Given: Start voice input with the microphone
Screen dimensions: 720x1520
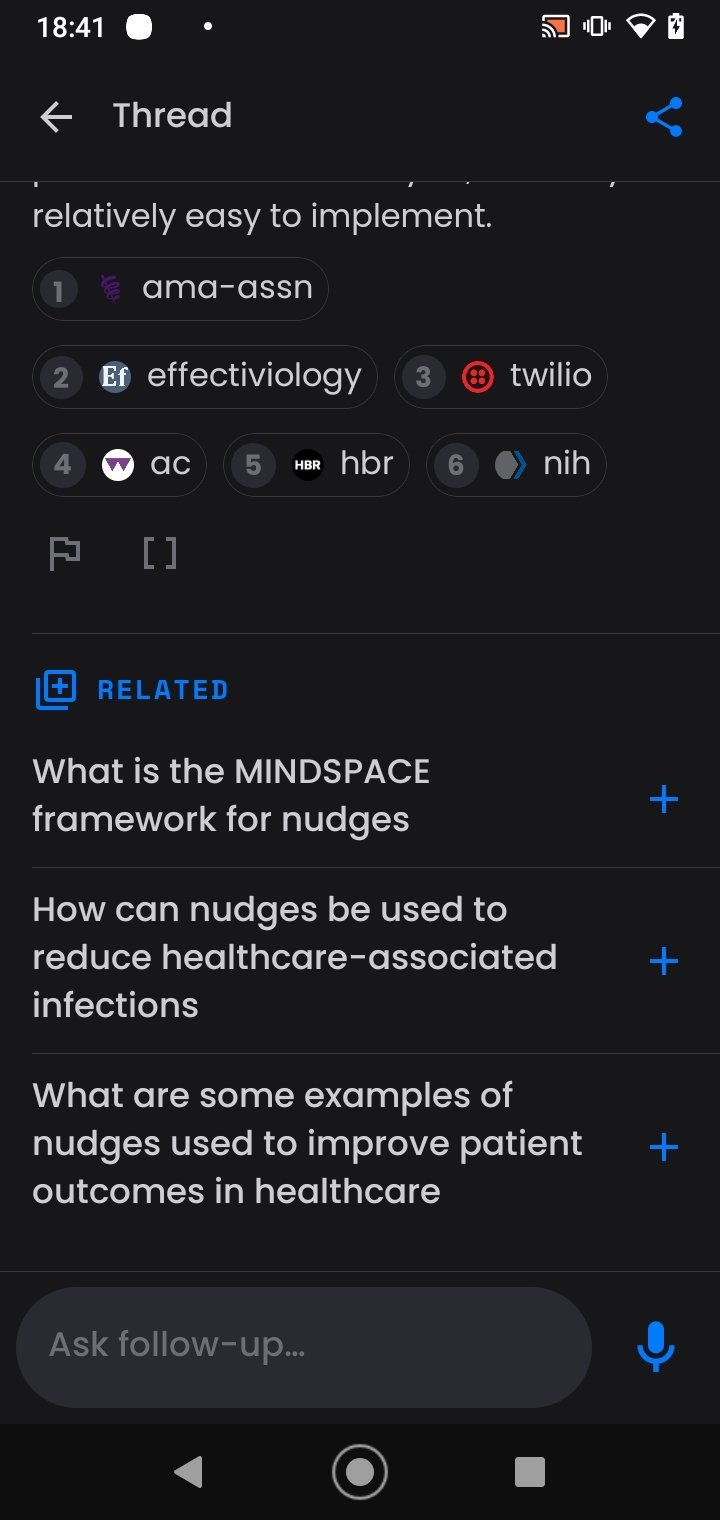Looking at the screenshot, I should pyautogui.click(x=656, y=1347).
